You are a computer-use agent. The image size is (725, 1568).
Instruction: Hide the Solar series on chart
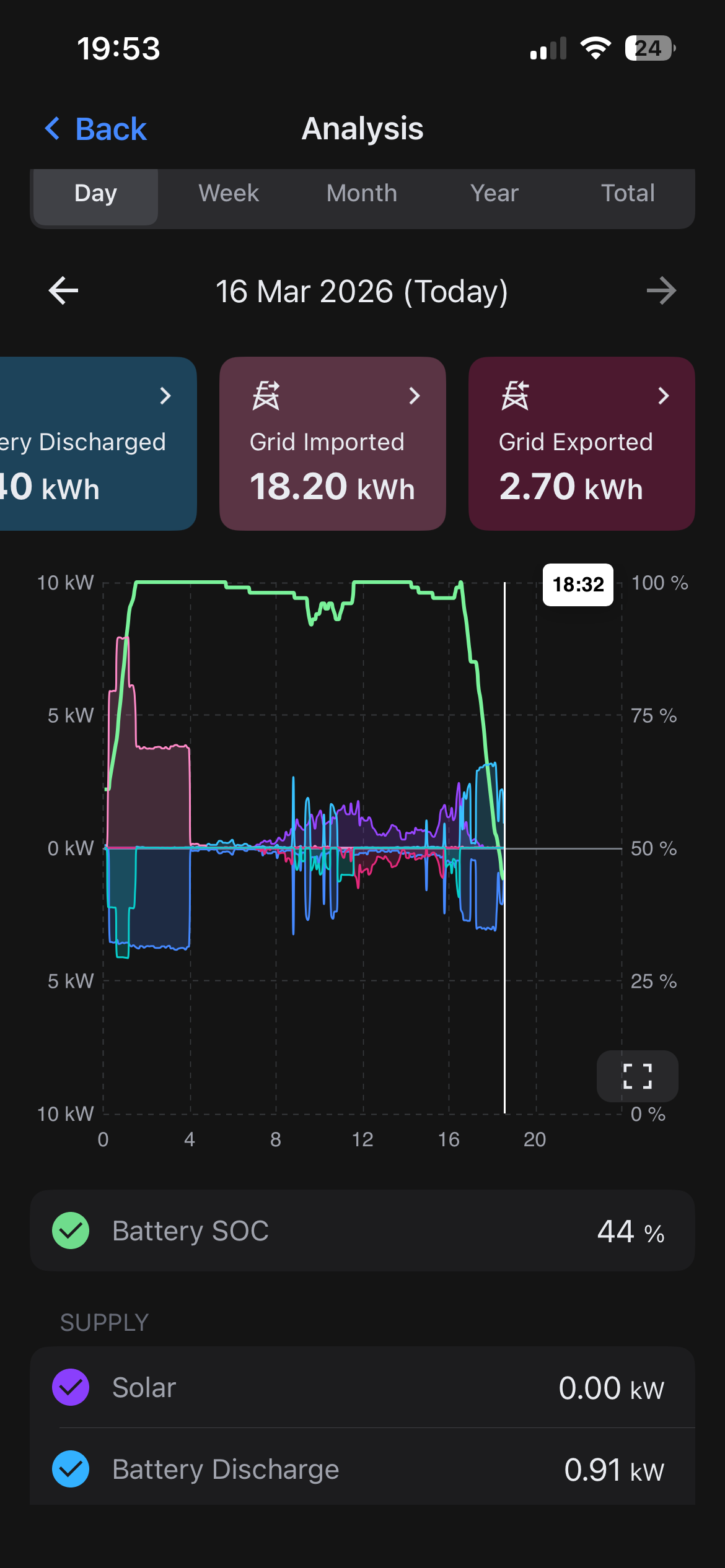point(71,1387)
